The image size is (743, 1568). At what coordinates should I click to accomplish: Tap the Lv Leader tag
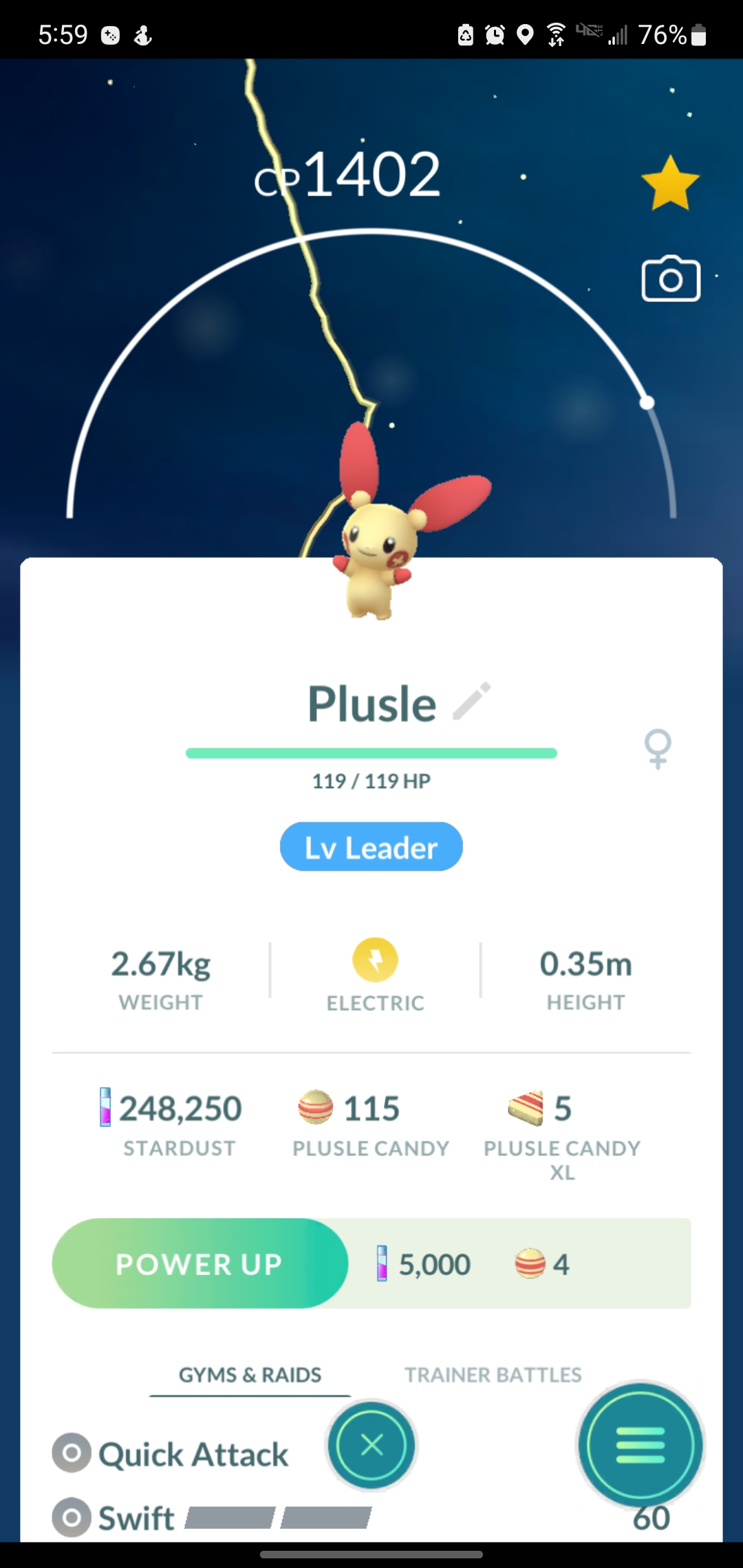coord(371,847)
